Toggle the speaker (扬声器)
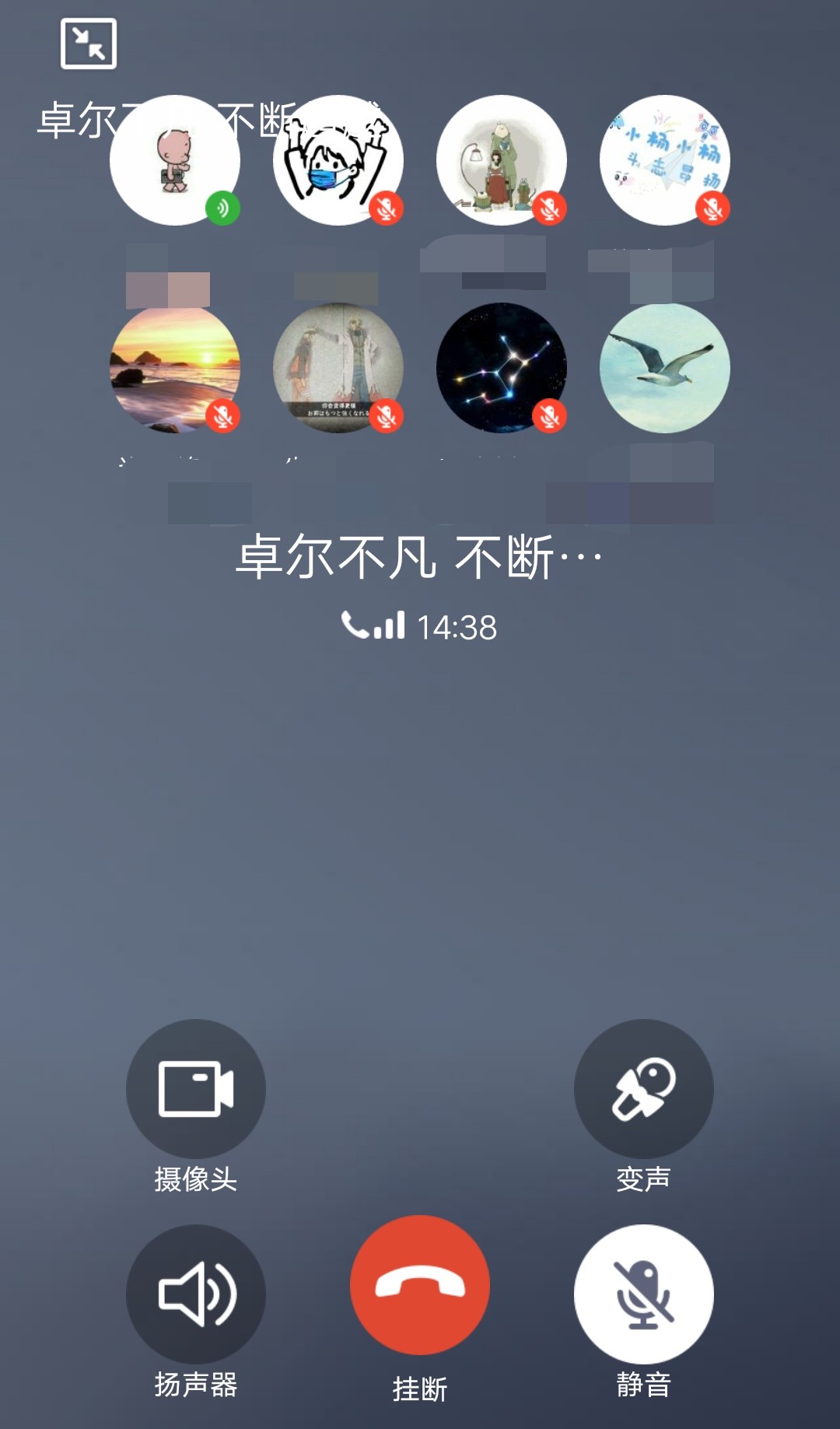This screenshot has width=840, height=1429. [196, 1294]
